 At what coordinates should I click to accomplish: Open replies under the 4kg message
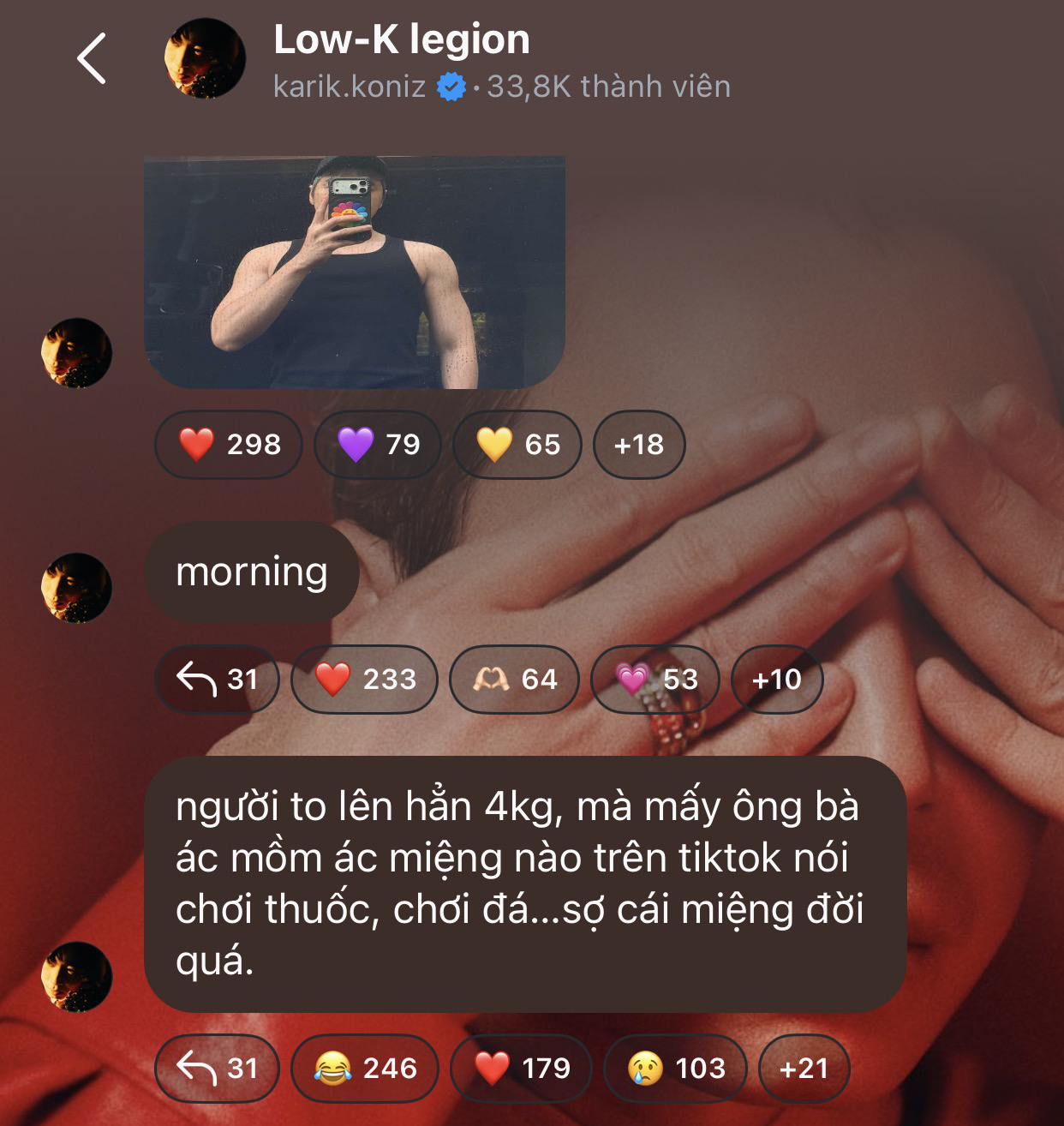point(217,1069)
